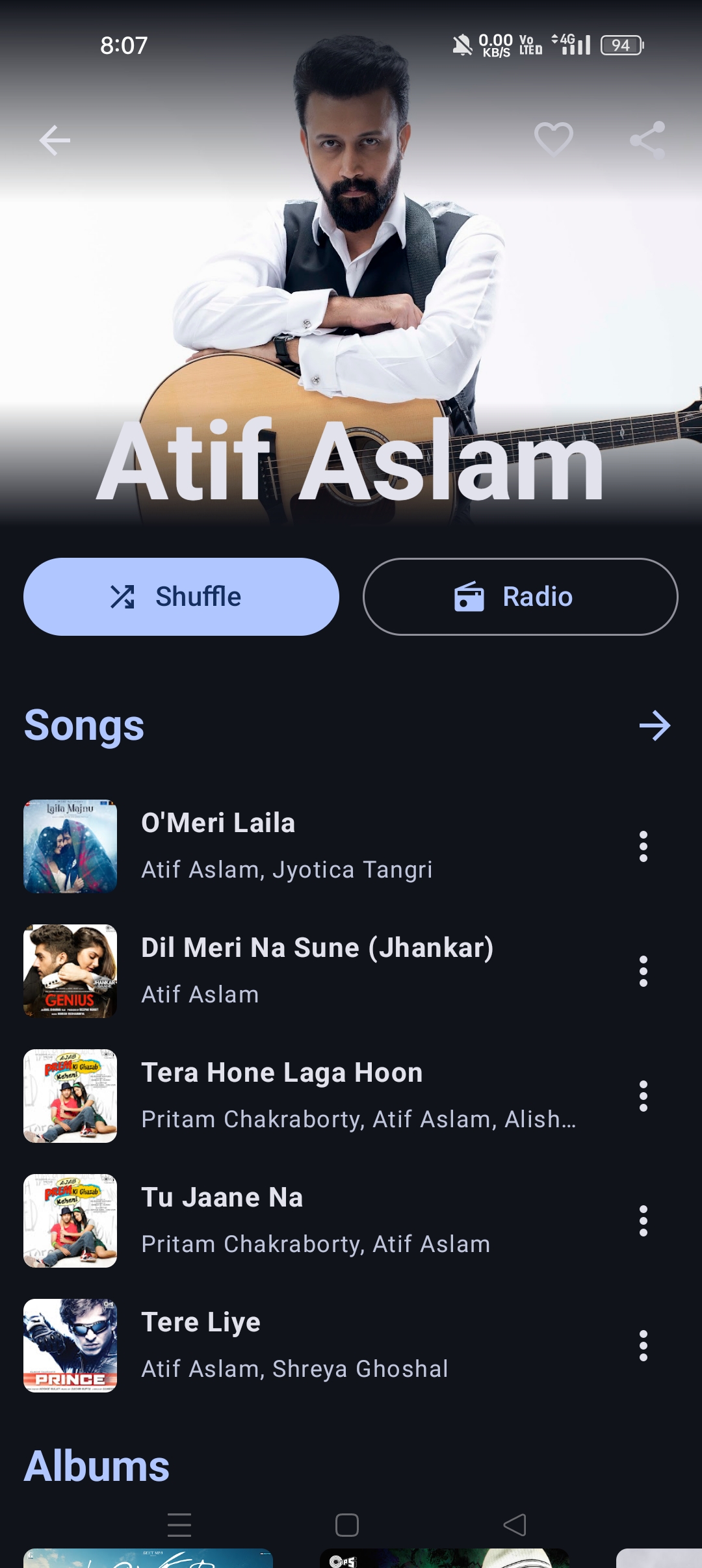Tap the system home button

point(347,1525)
